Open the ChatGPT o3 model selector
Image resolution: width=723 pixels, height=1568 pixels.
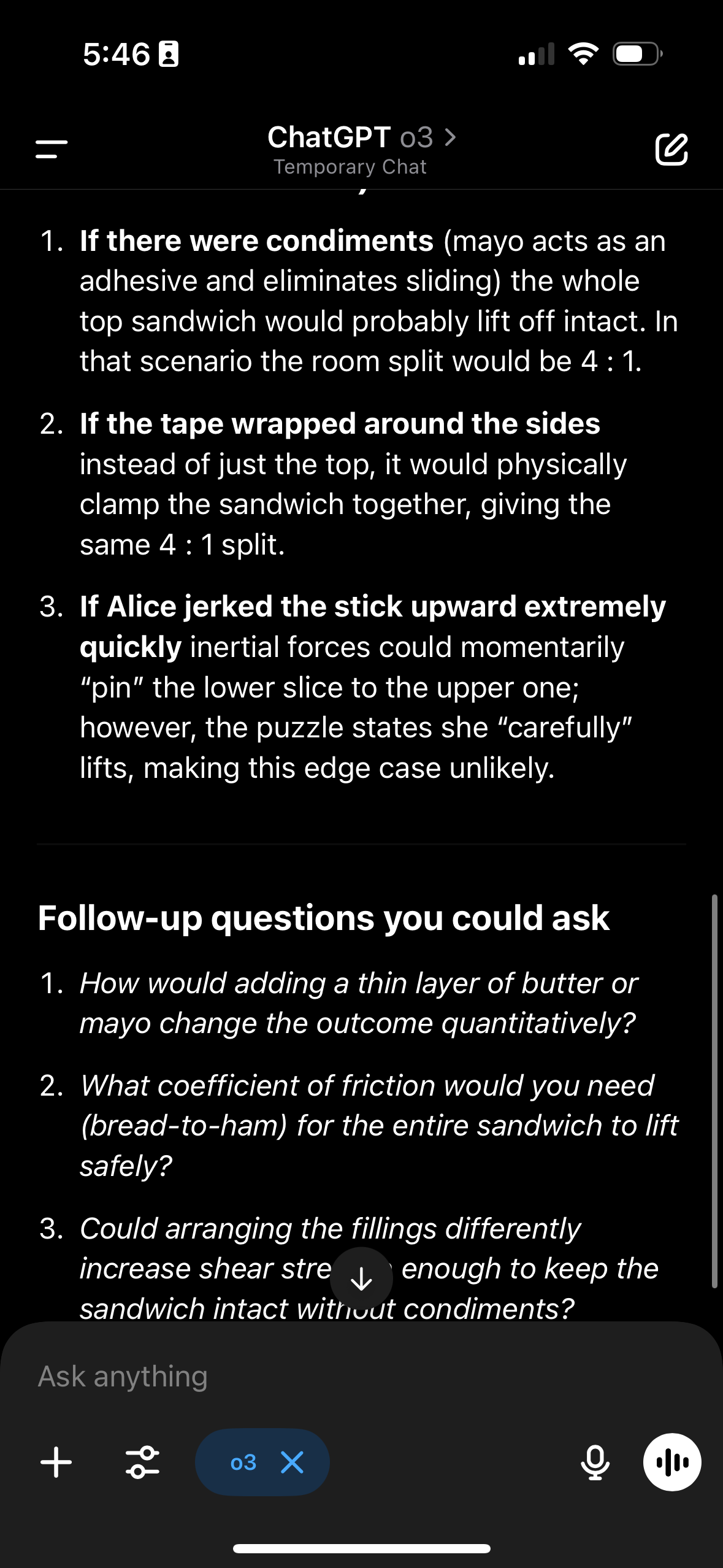[x=361, y=137]
